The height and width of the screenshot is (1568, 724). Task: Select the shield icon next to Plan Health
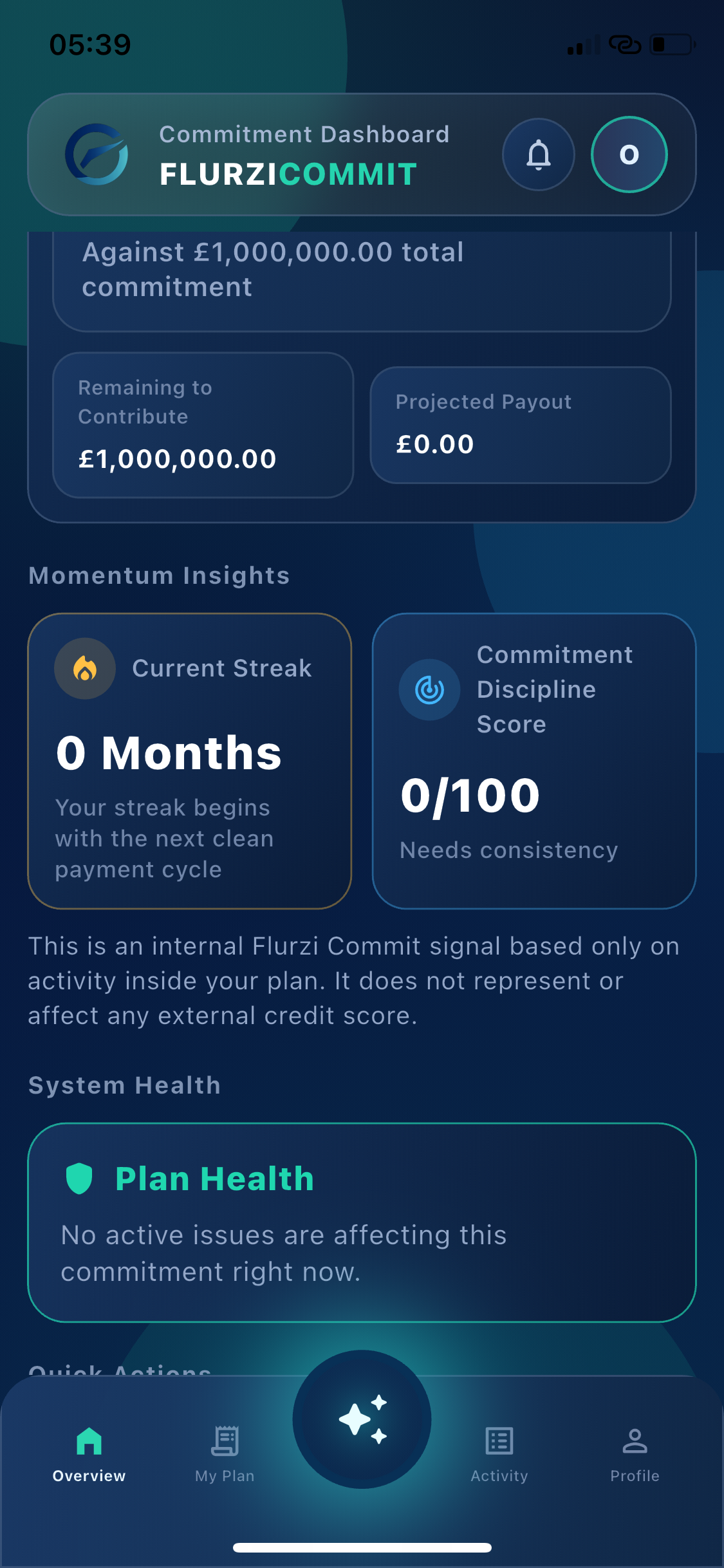(80, 1178)
